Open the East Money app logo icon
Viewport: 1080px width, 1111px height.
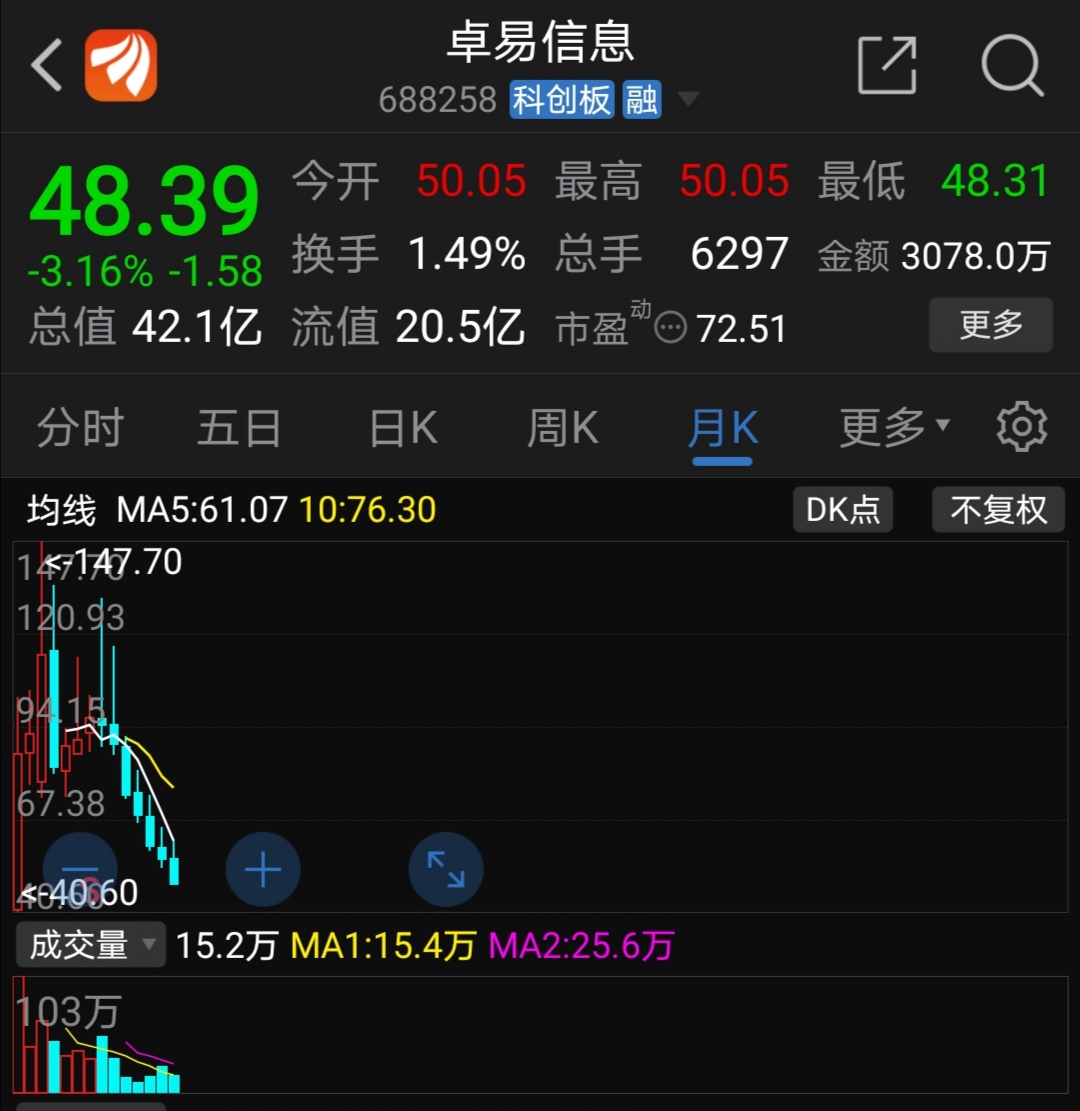point(119,64)
